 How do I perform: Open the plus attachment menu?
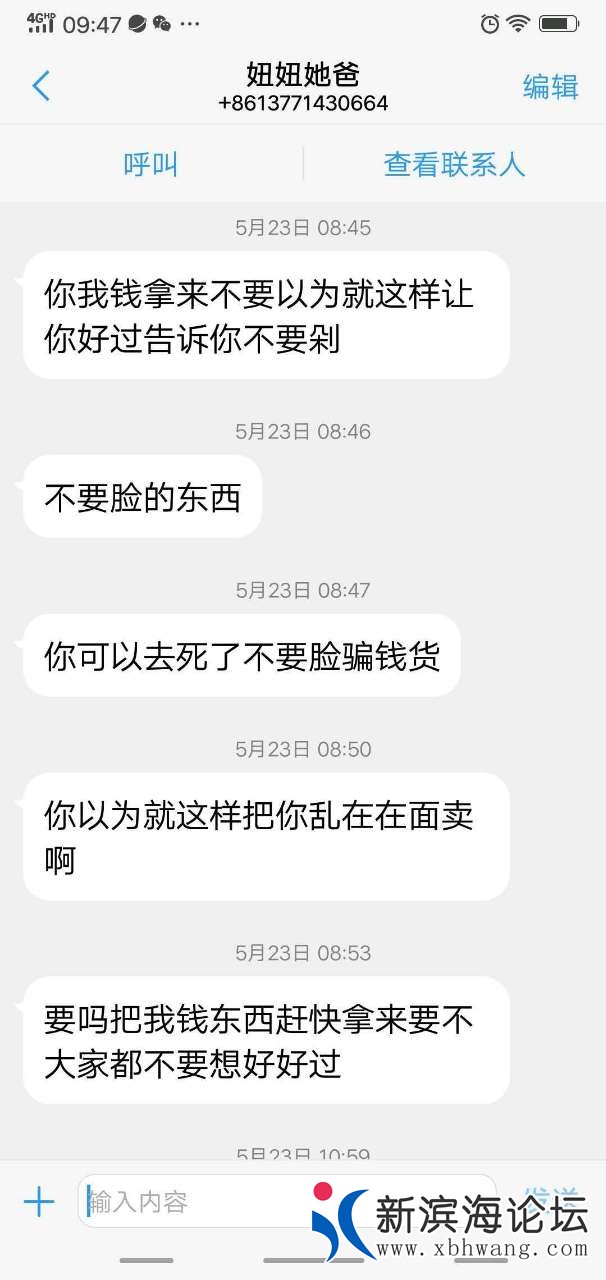point(39,1201)
